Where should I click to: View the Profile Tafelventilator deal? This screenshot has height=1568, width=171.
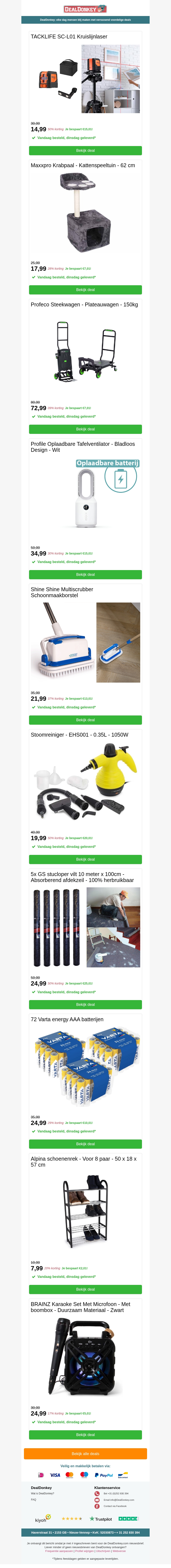[85, 575]
